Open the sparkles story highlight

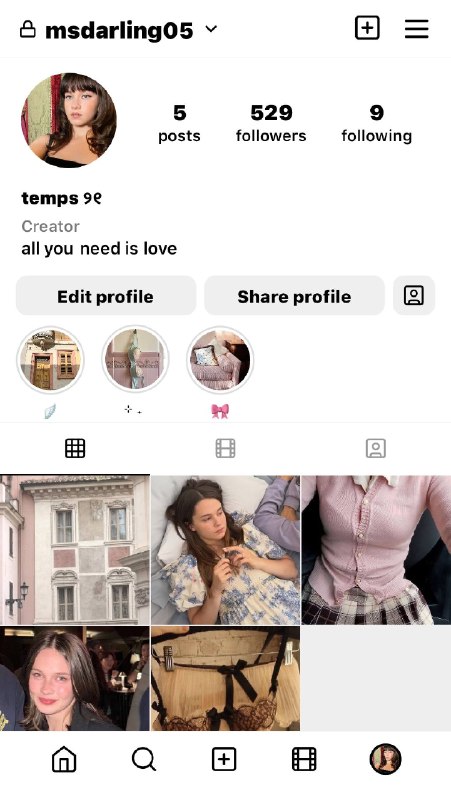[x=135, y=360]
